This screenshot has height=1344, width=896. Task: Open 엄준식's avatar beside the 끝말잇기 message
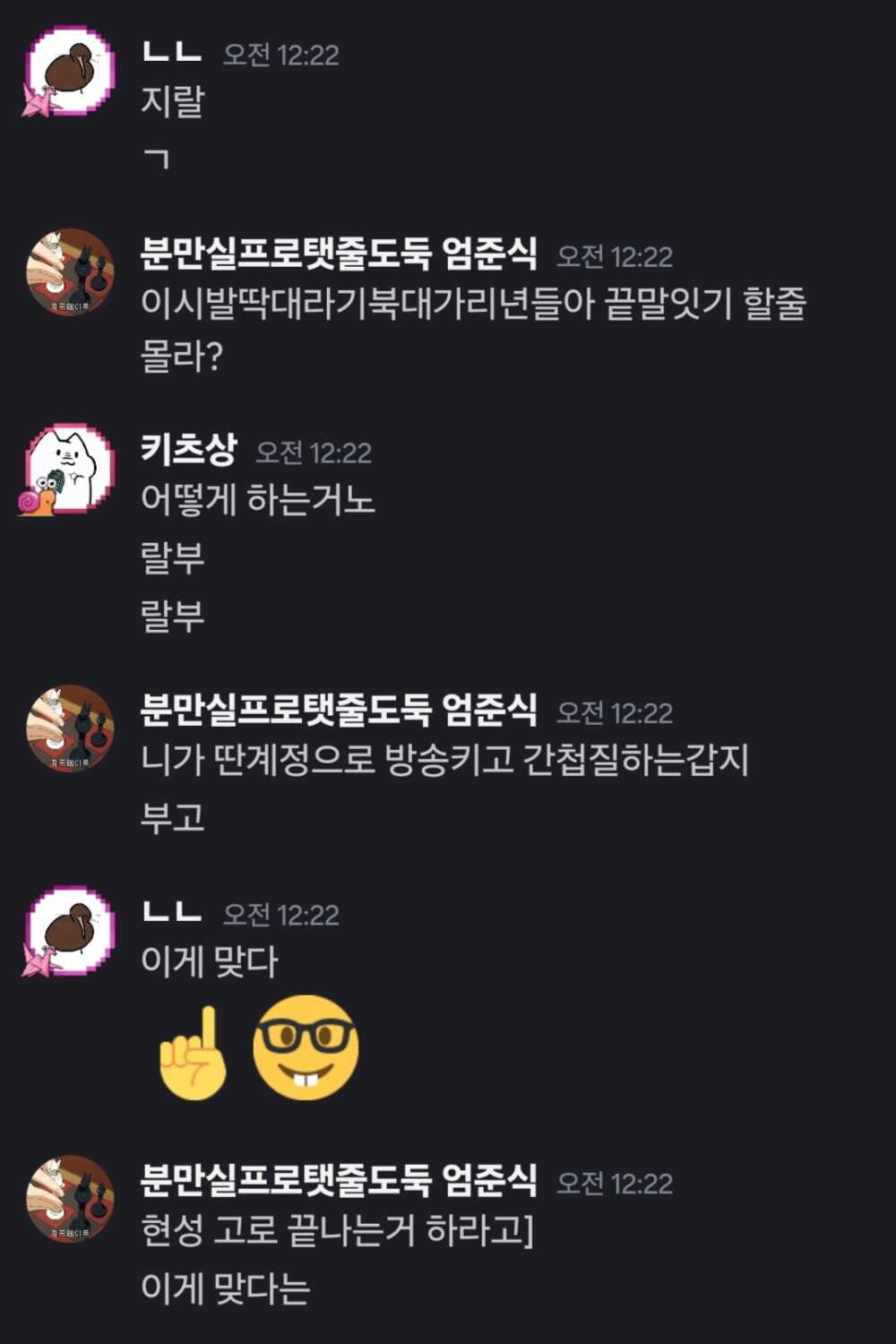[x=70, y=272]
